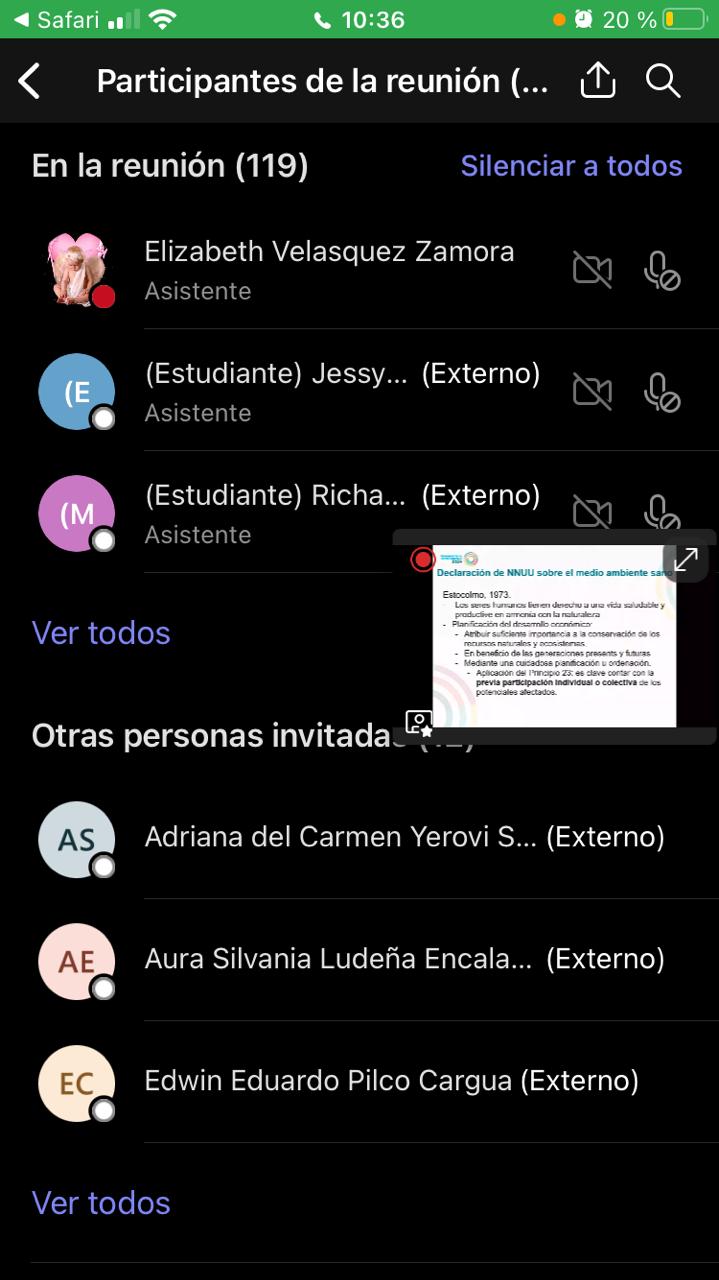The width and height of the screenshot is (719, 1280).
Task: View all participants in the meeting
Action: 101,633
